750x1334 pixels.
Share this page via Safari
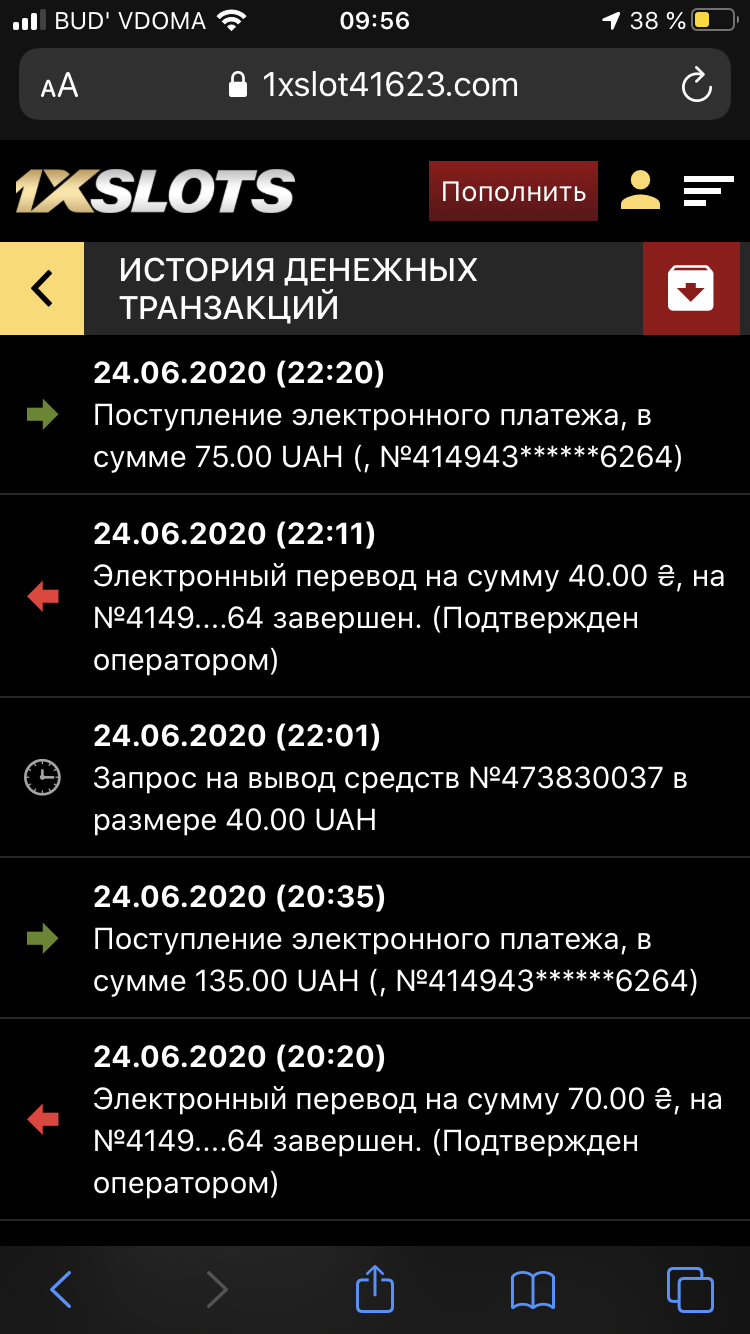pos(375,1288)
